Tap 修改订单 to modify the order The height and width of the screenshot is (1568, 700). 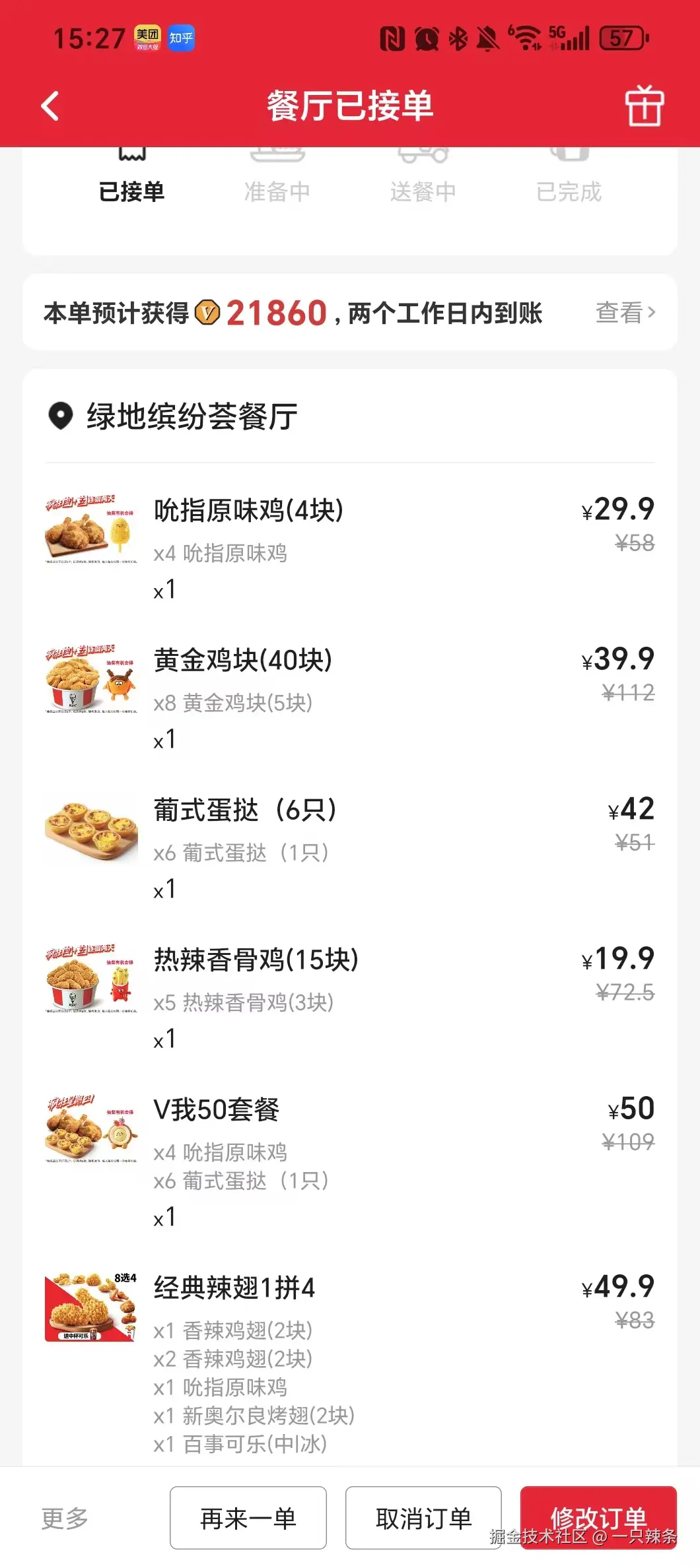point(599,1519)
